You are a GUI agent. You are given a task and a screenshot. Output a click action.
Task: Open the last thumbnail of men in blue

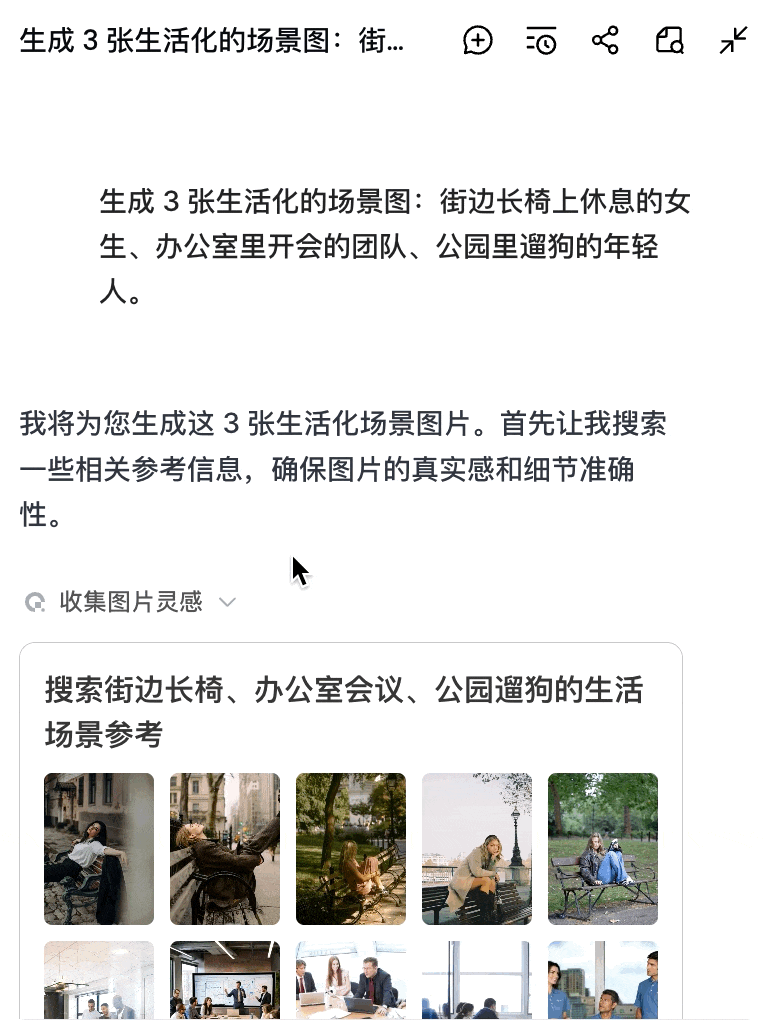pyautogui.click(x=603, y=985)
